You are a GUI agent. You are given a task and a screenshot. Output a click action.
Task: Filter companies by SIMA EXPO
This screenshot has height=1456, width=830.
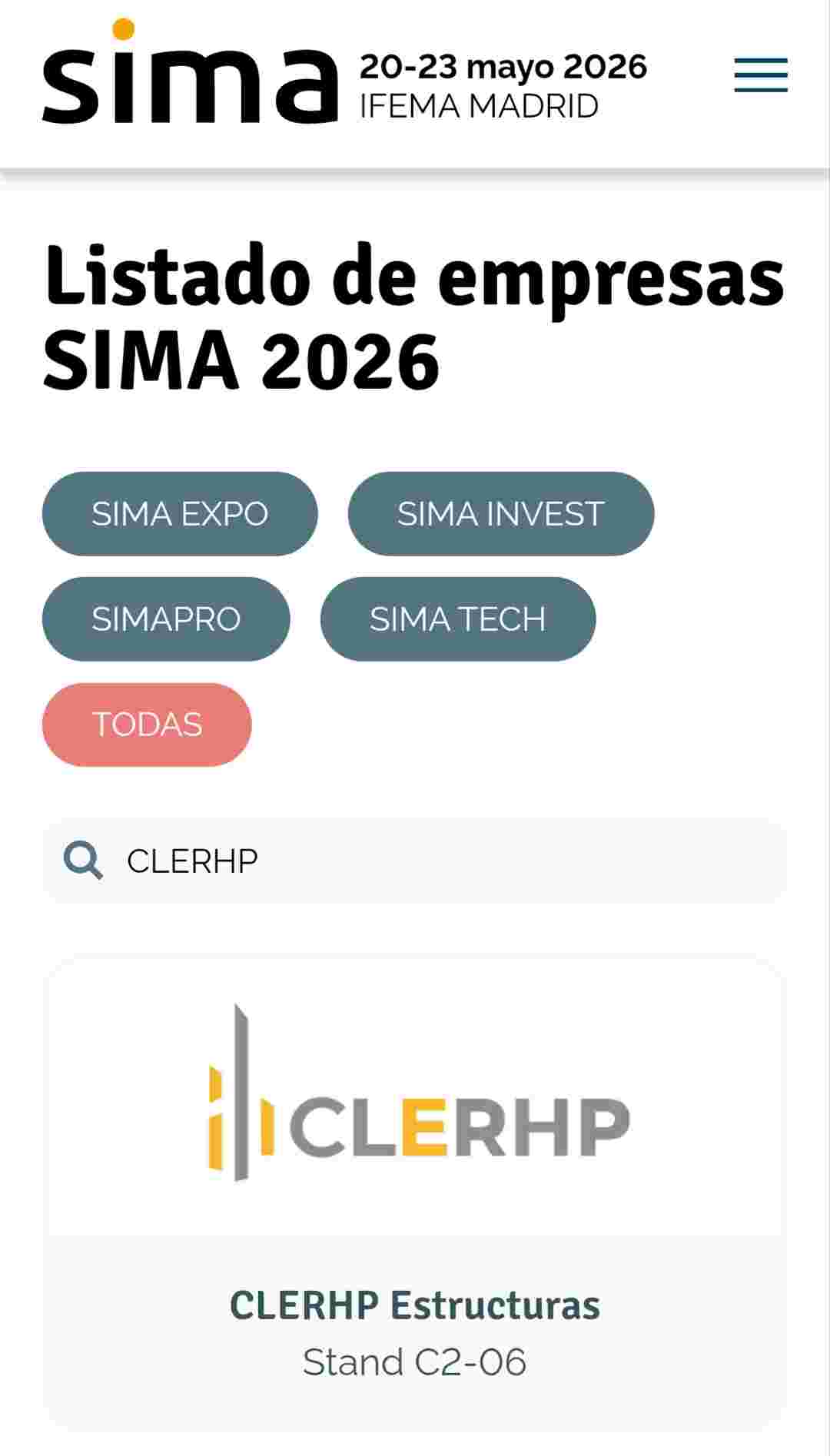180,513
